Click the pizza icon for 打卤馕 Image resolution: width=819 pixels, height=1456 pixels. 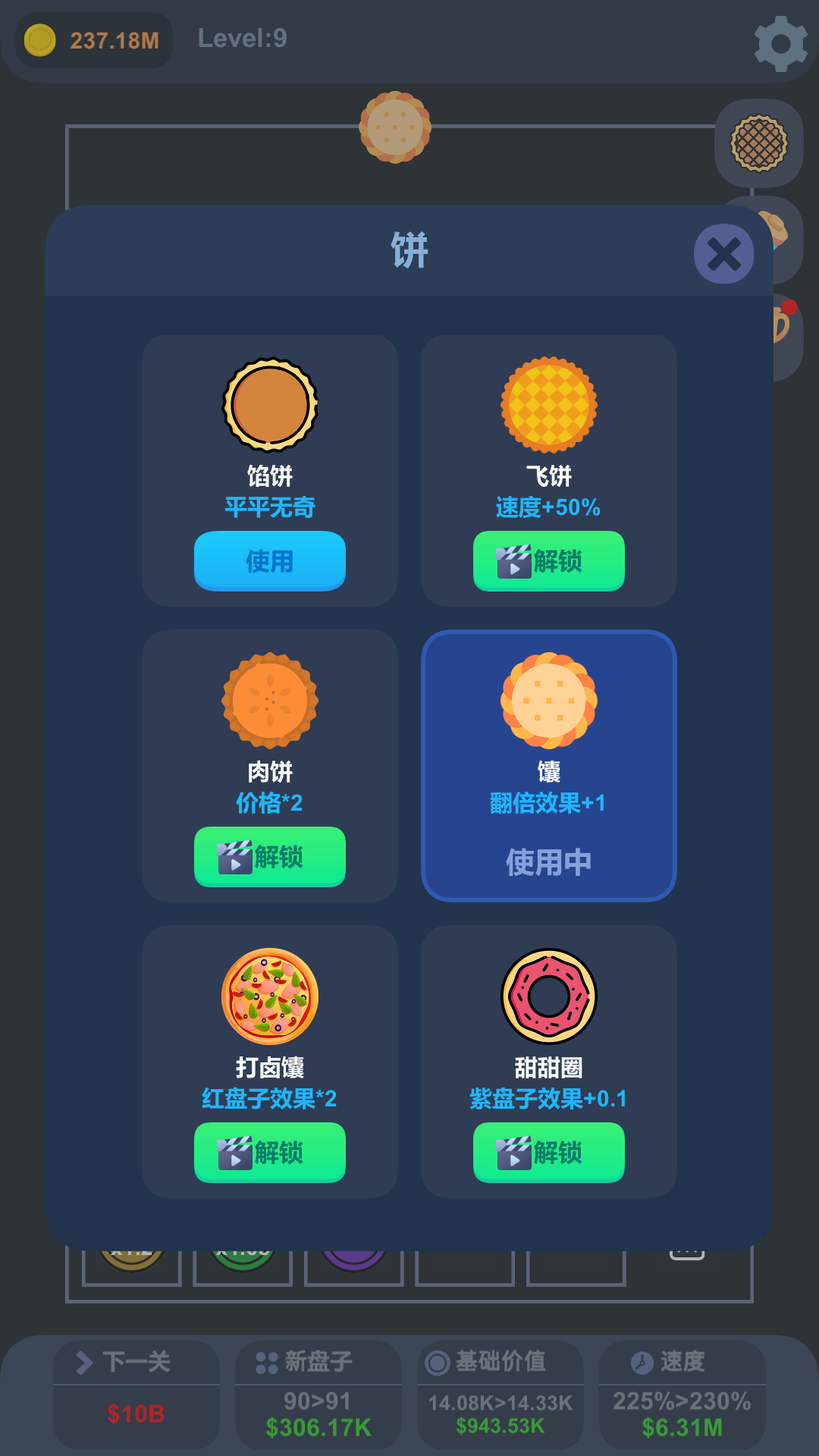pyautogui.click(x=270, y=997)
